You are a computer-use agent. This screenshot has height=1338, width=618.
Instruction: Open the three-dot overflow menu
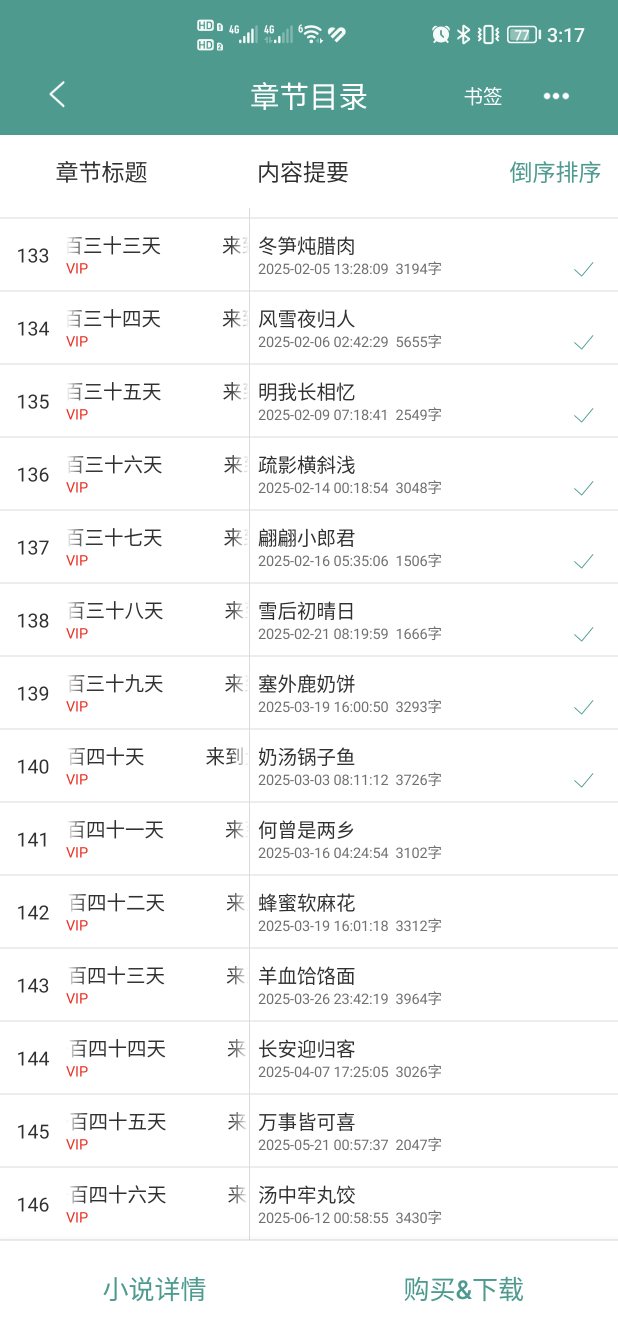(556, 96)
